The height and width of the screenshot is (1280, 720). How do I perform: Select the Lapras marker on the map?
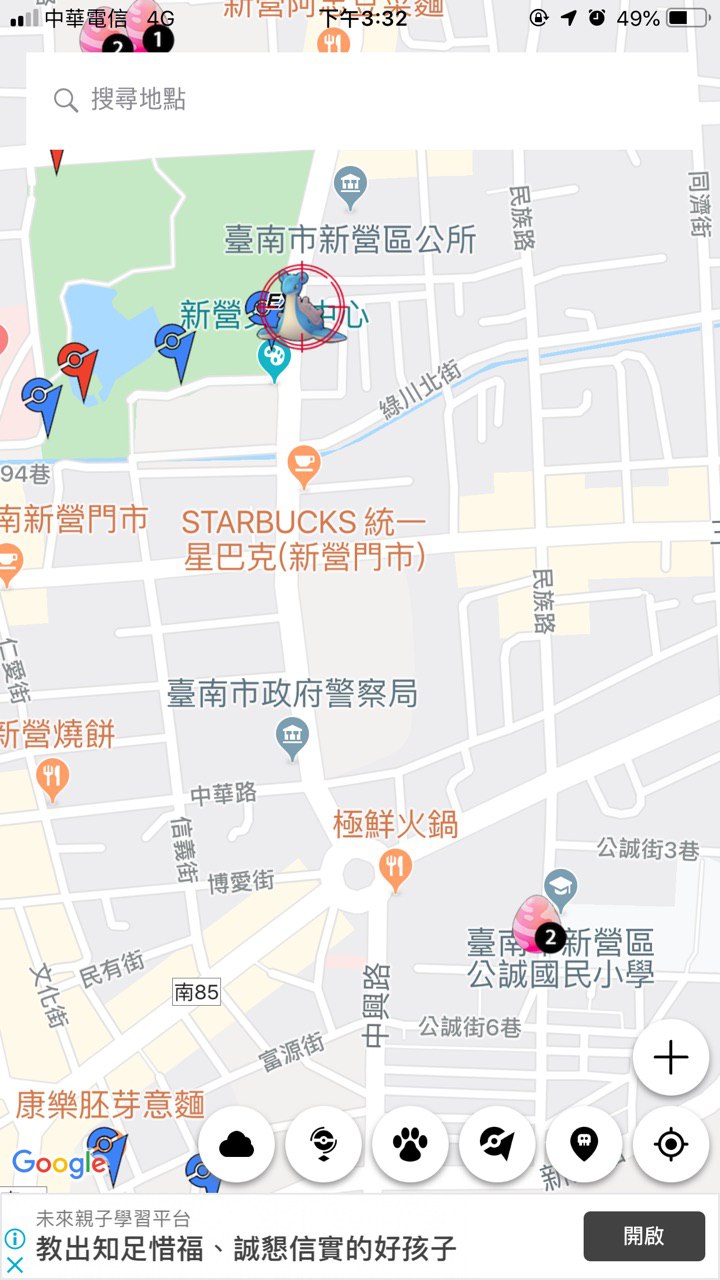[301, 307]
